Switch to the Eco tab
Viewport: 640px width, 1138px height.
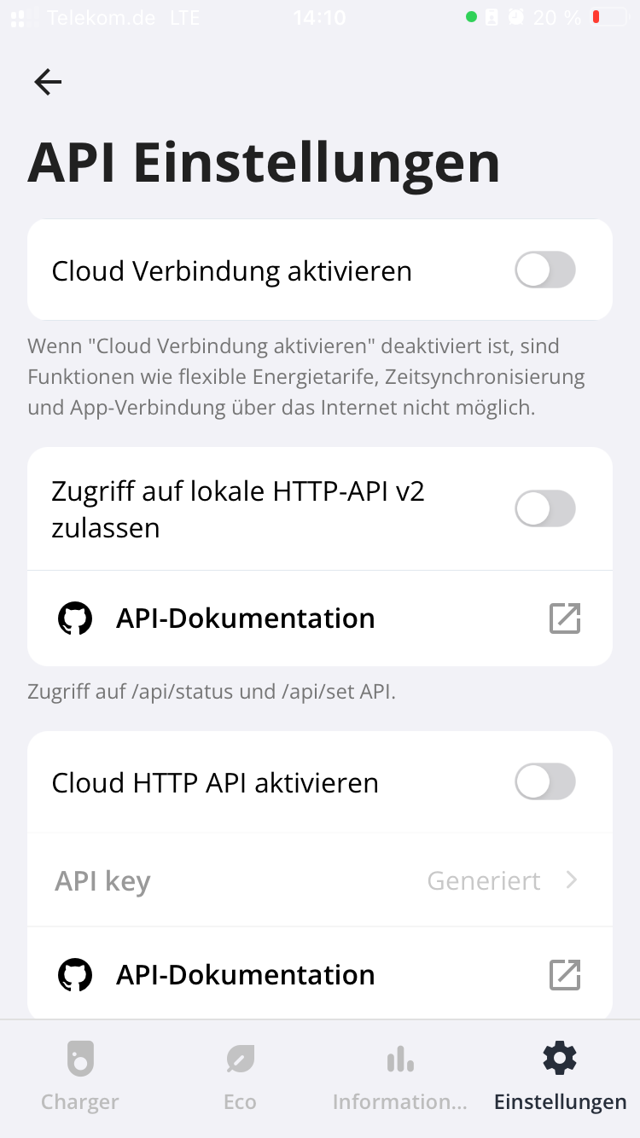(240, 1076)
